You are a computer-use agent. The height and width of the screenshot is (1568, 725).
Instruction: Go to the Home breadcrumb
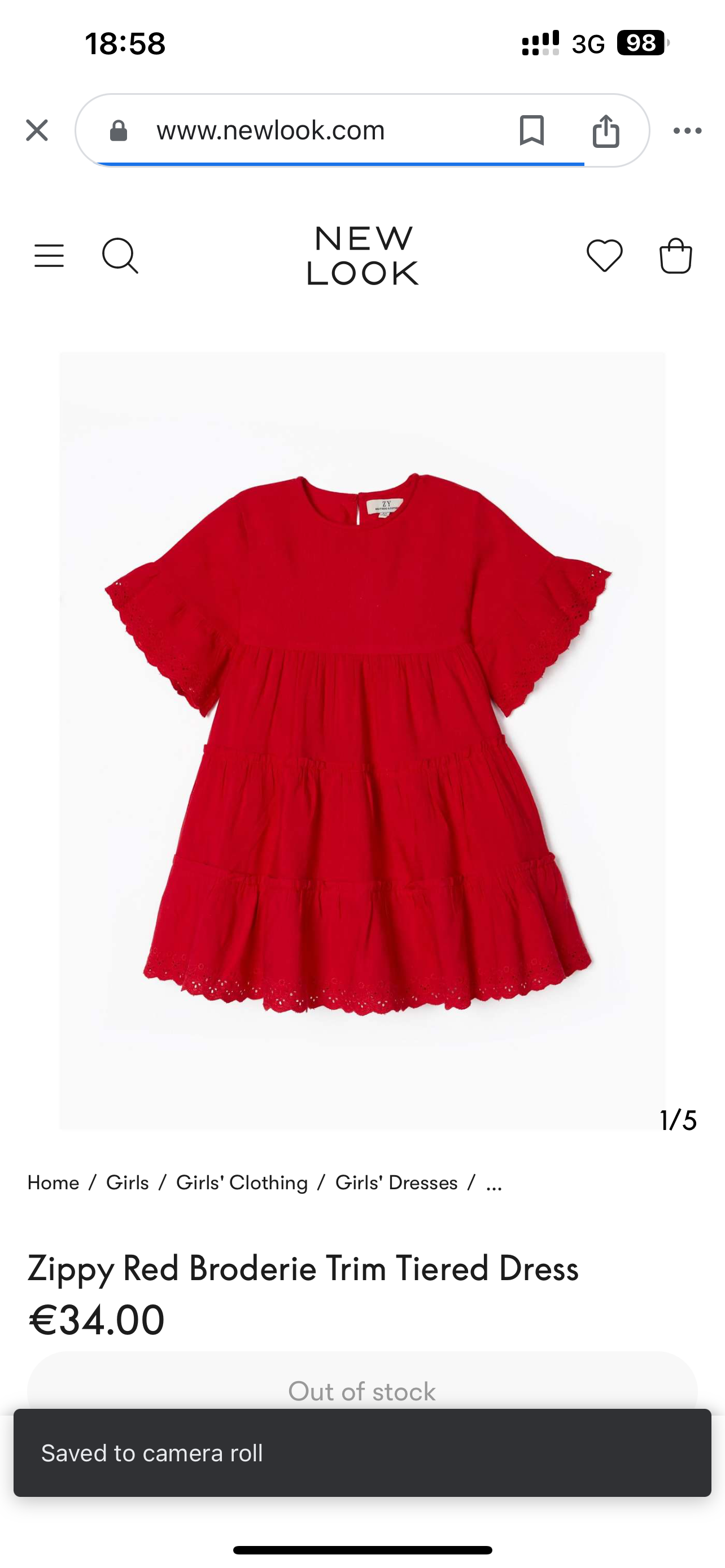pyautogui.click(x=54, y=1182)
